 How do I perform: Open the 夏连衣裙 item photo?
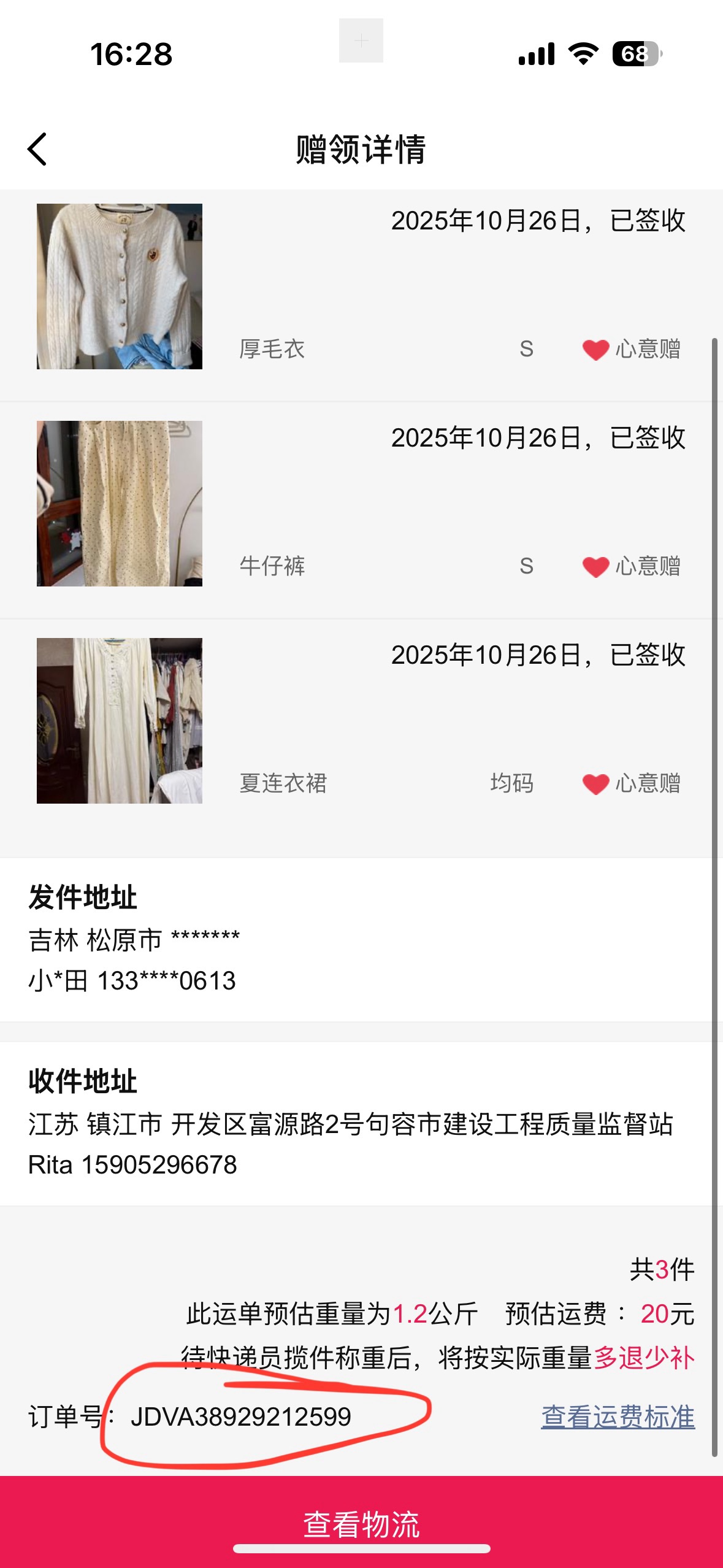point(120,721)
